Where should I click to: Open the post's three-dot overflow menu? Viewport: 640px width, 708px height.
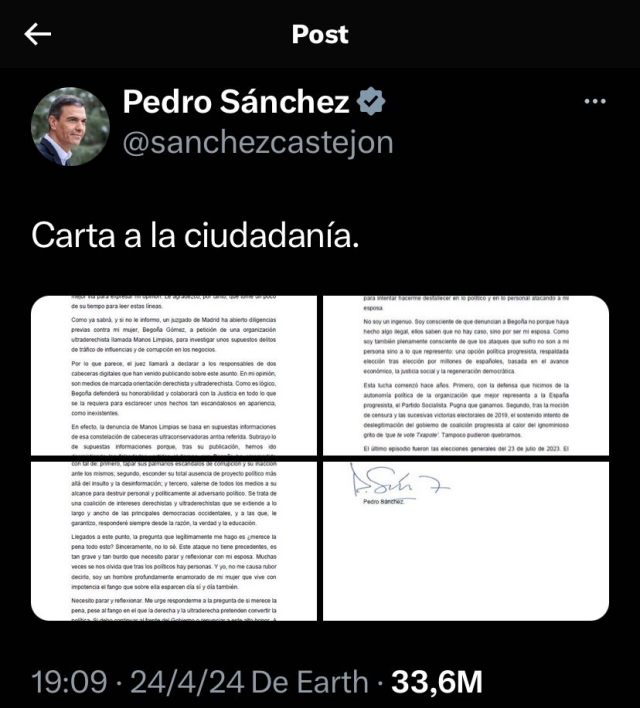594,101
